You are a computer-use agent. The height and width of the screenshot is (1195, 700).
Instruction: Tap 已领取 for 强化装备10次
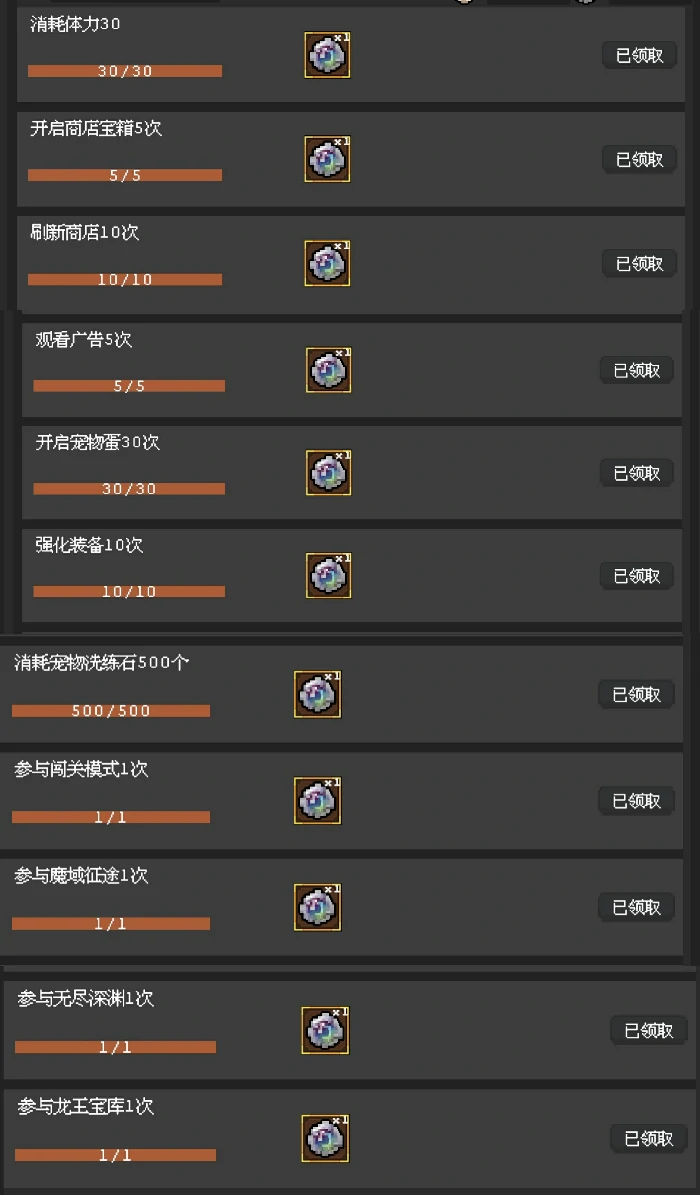pyautogui.click(x=637, y=576)
